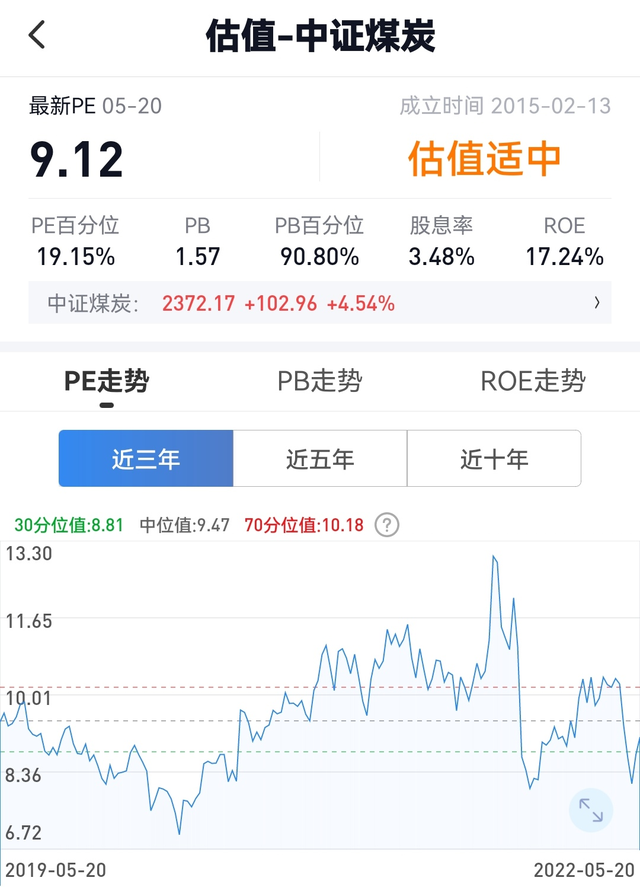Open the percentile help question mark
Image resolution: width=640 pixels, height=887 pixels.
[x=387, y=524]
